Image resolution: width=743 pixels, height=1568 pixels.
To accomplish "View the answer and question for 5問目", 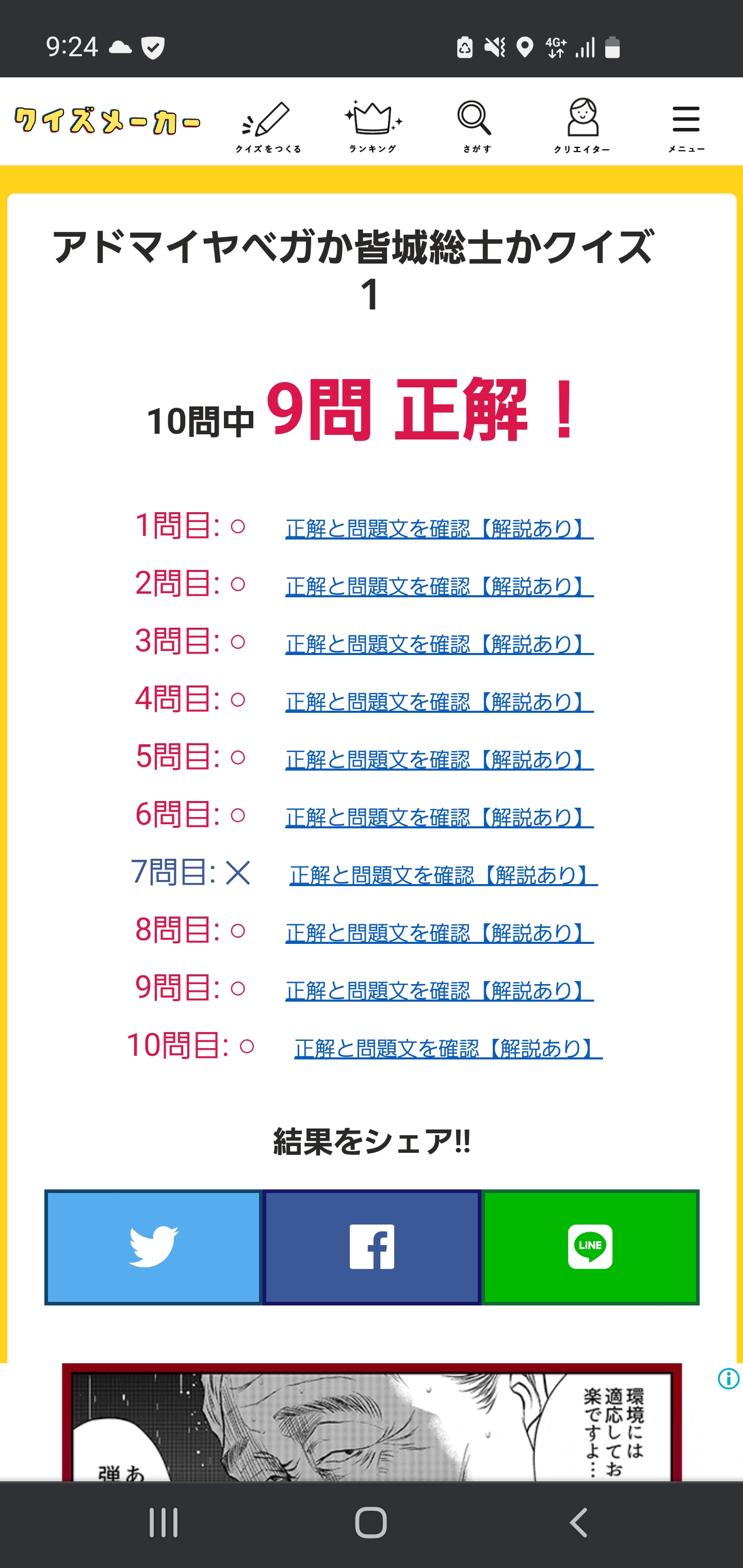I will pyautogui.click(x=439, y=760).
